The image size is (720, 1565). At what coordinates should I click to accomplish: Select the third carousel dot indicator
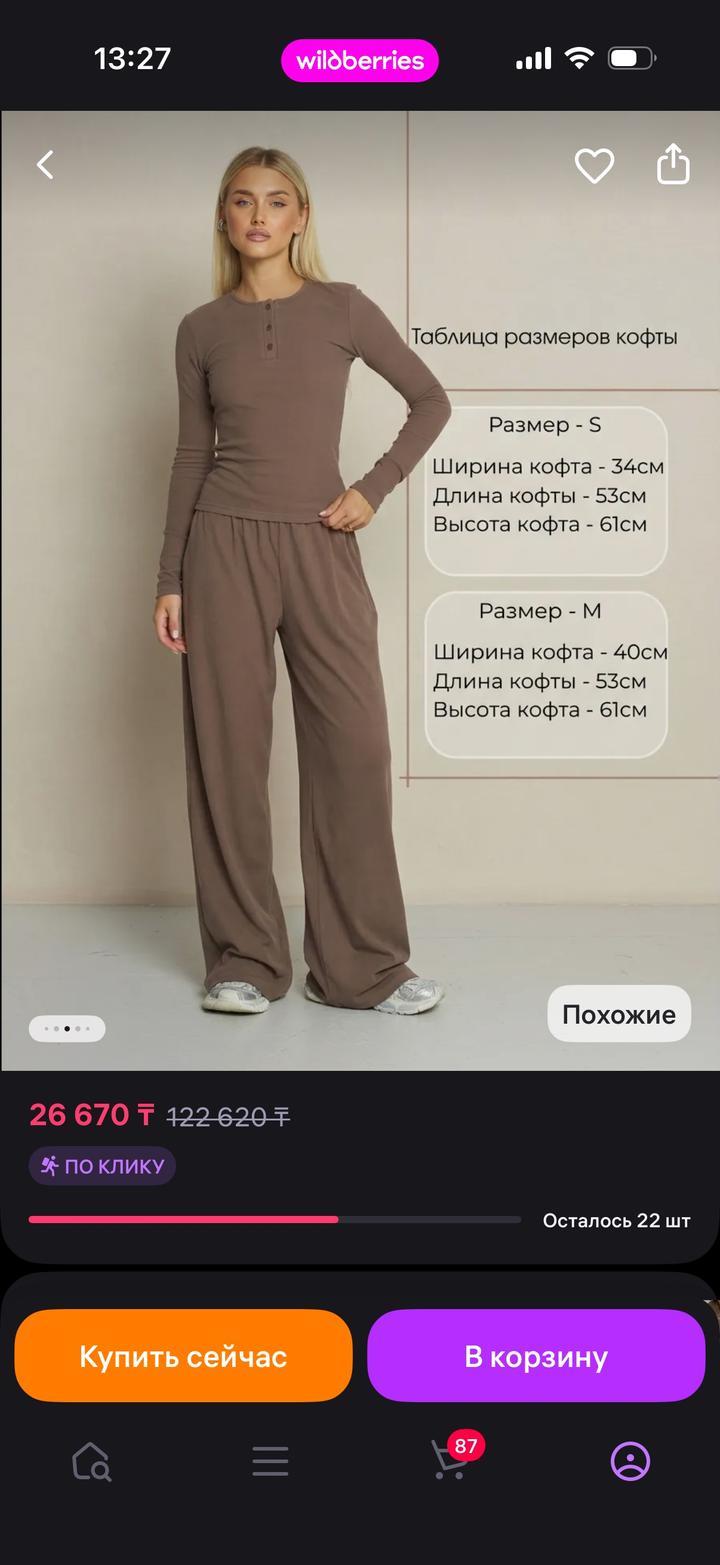click(x=68, y=1028)
